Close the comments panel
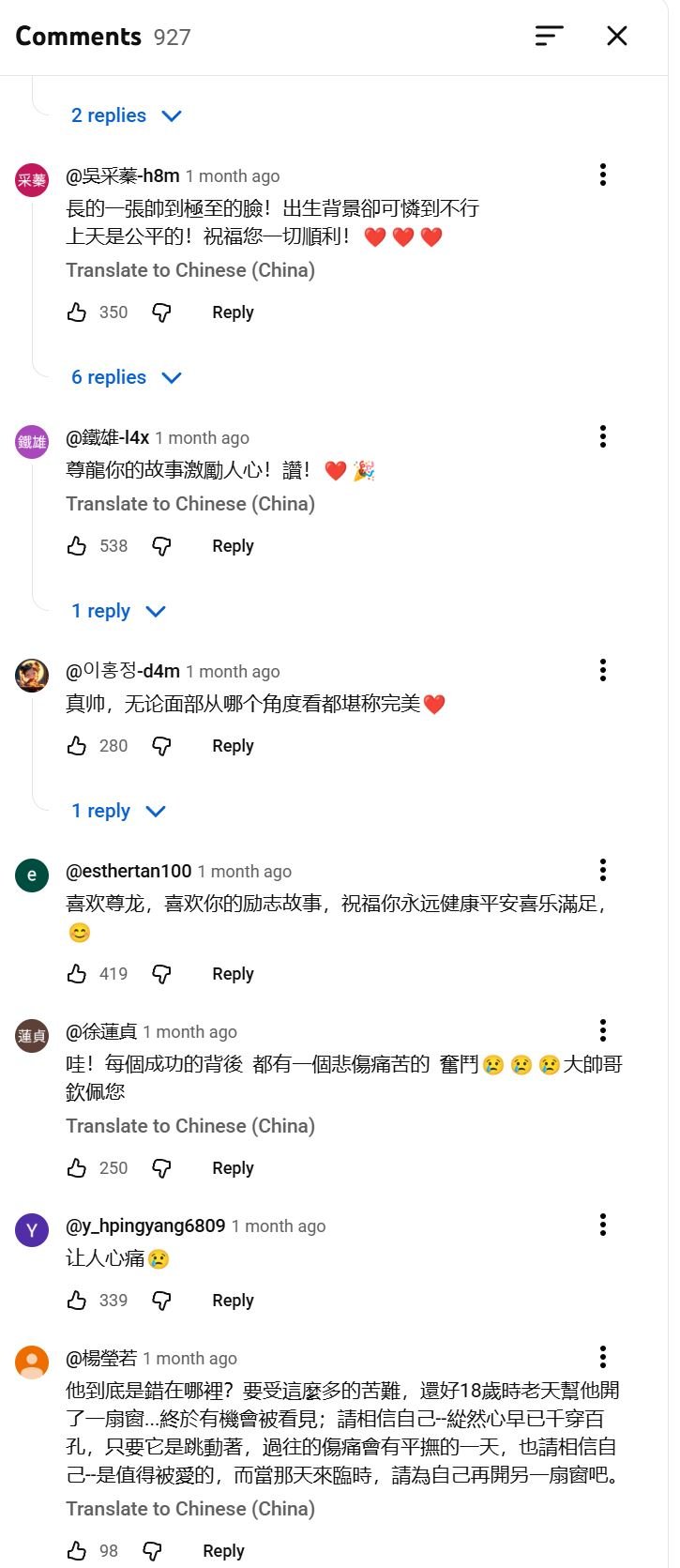This screenshot has width=680, height=1568. [x=616, y=36]
